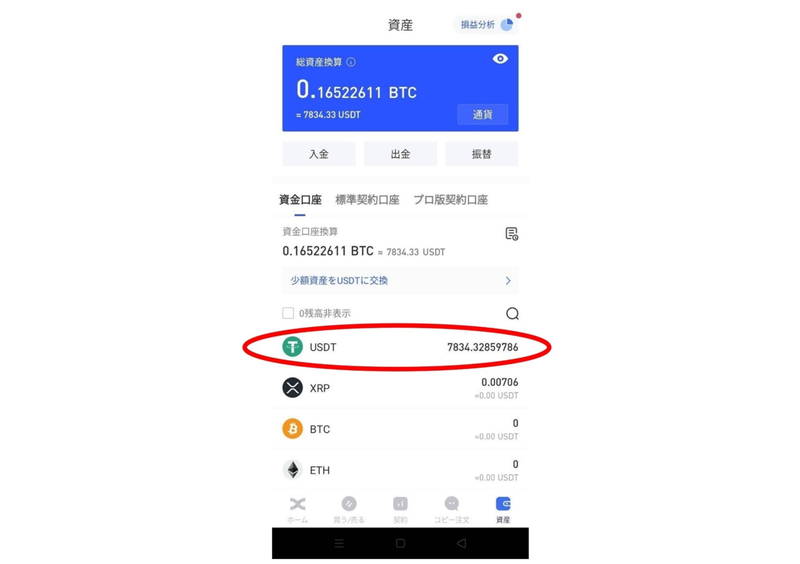Image resolution: width=800 pixels, height=564 pixels.
Task: Open the 損益分析 profit analysis
Action: click(x=486, y=24)
